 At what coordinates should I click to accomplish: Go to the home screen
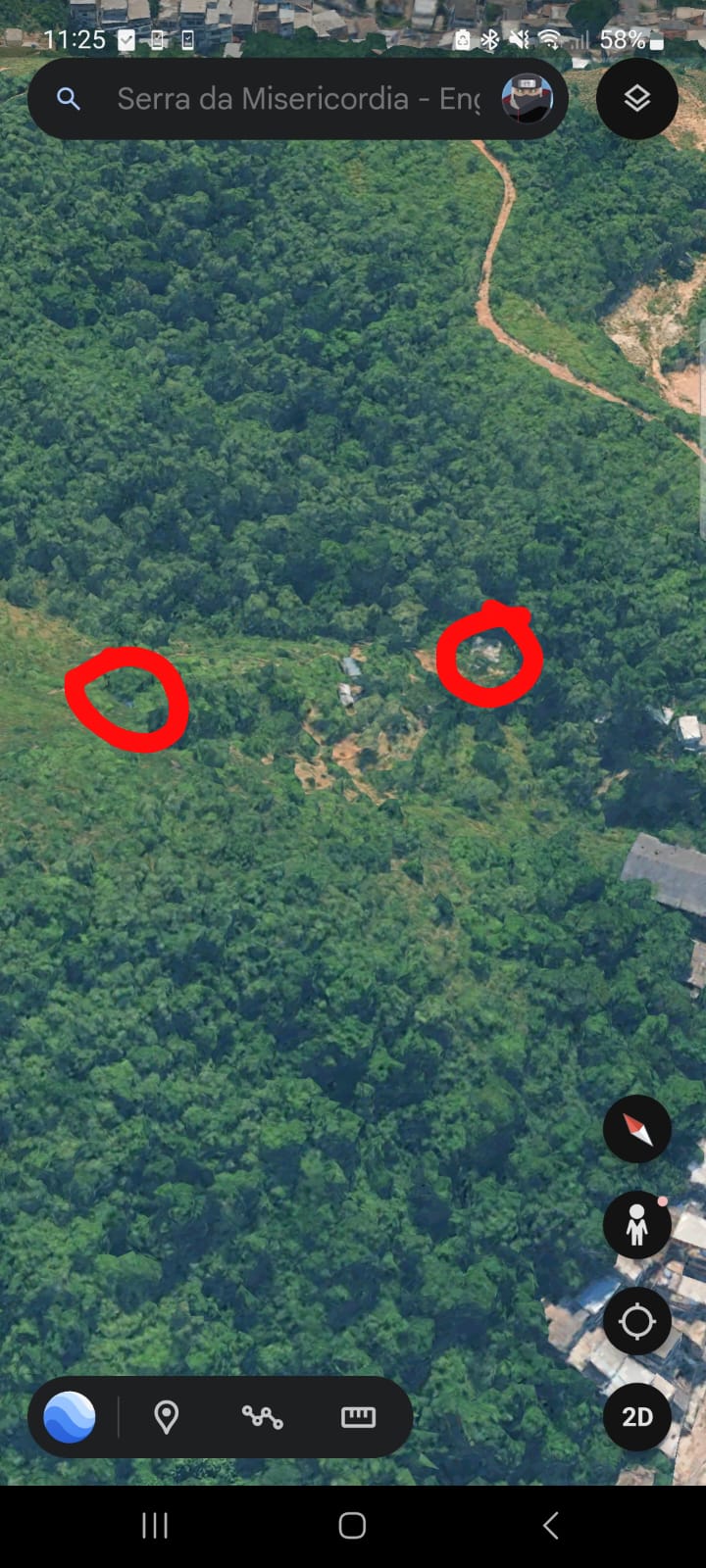[352, 1525]
